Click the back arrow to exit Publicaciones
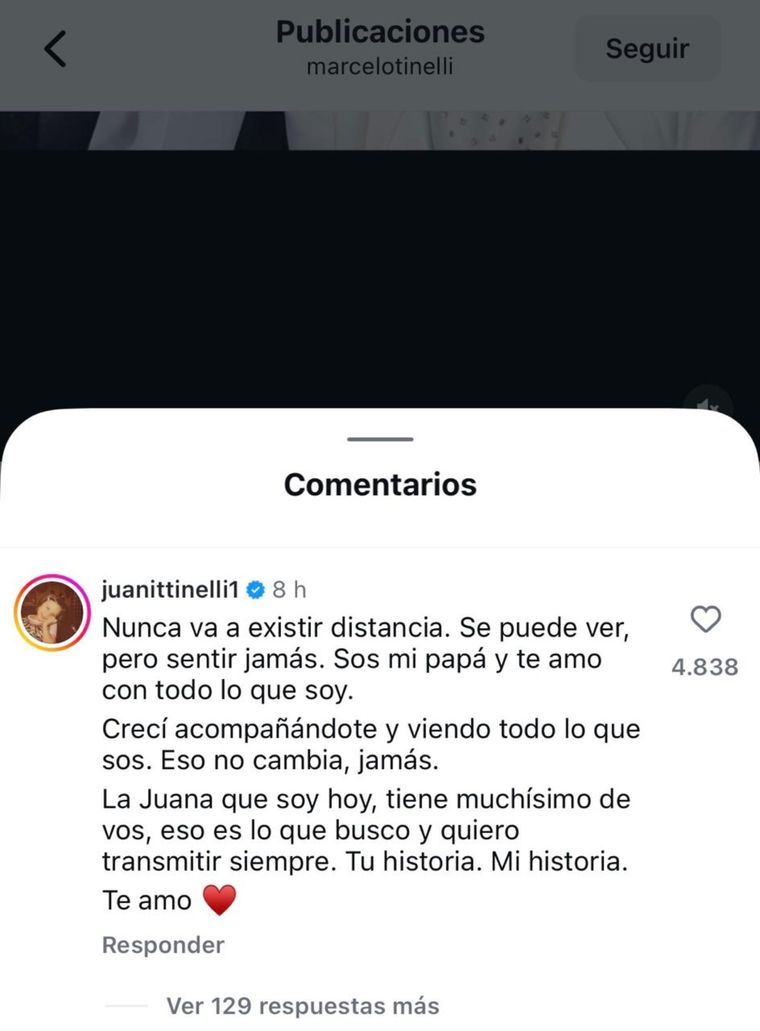The height and width of the screenshot is (1031, 760). tap(55, 47)
